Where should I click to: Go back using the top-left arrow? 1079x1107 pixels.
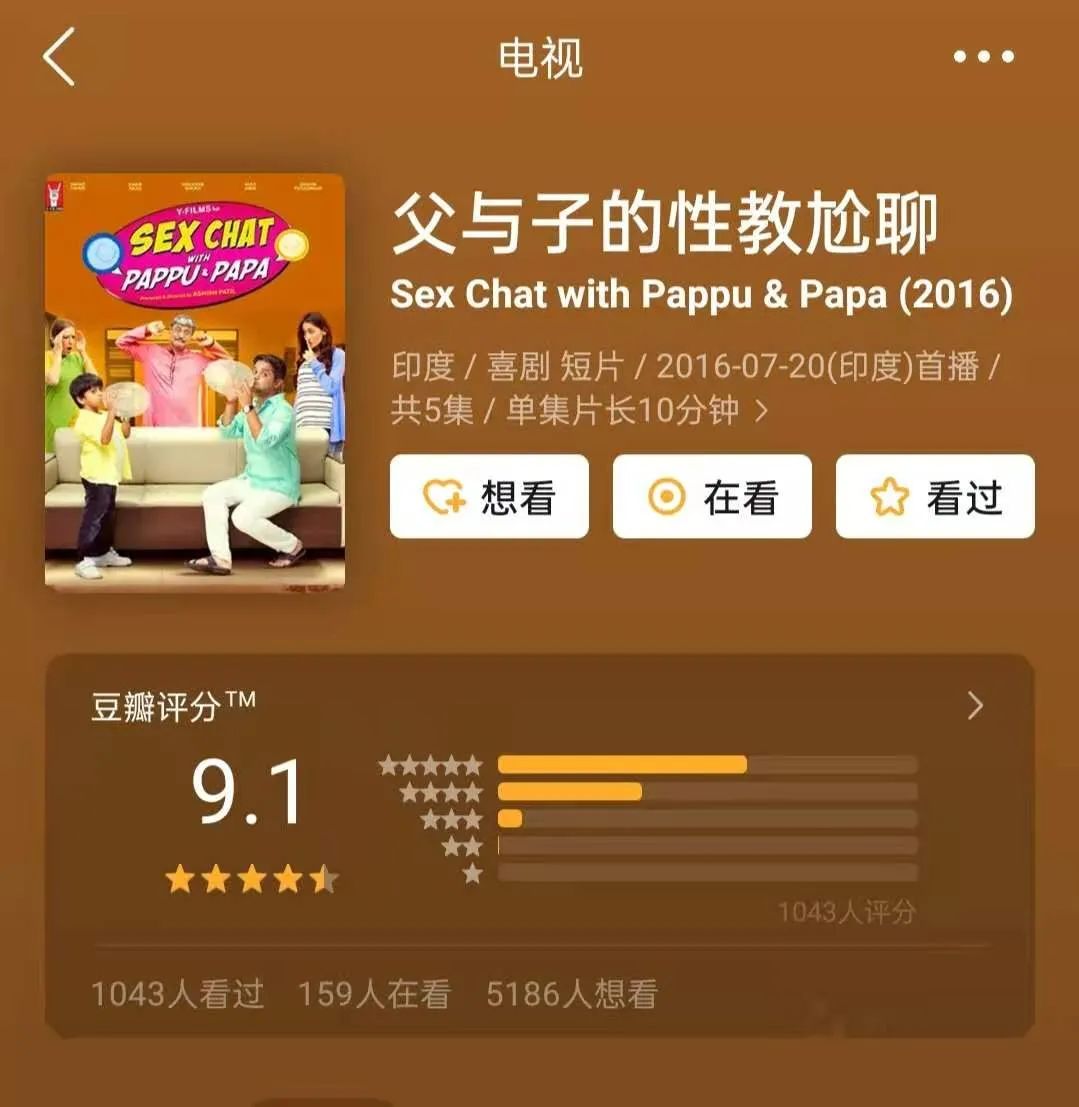coord(59,57)
